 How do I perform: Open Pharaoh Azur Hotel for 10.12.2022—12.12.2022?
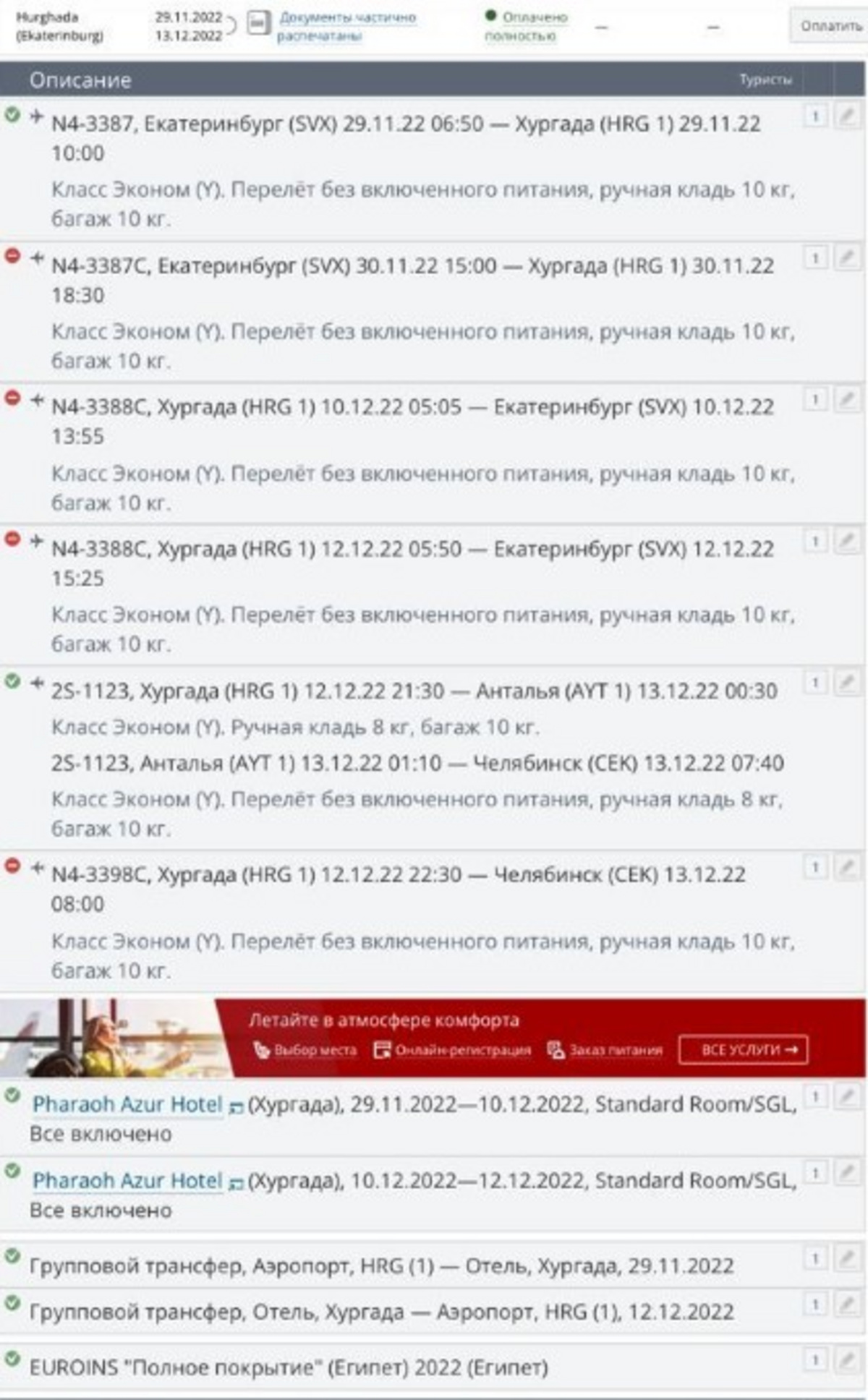[127, 1180]
